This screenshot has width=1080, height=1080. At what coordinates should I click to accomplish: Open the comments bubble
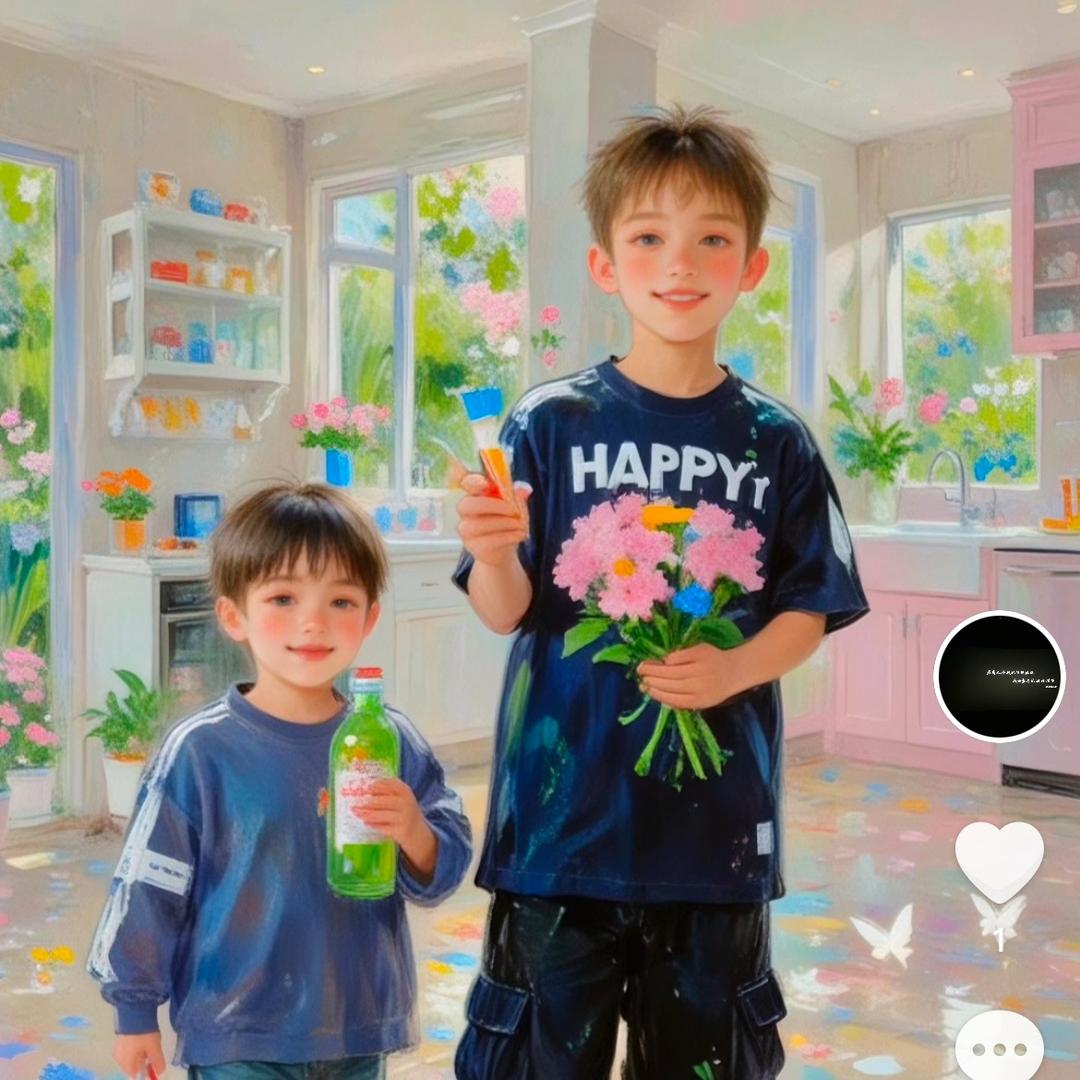[x=998, y=1048]
